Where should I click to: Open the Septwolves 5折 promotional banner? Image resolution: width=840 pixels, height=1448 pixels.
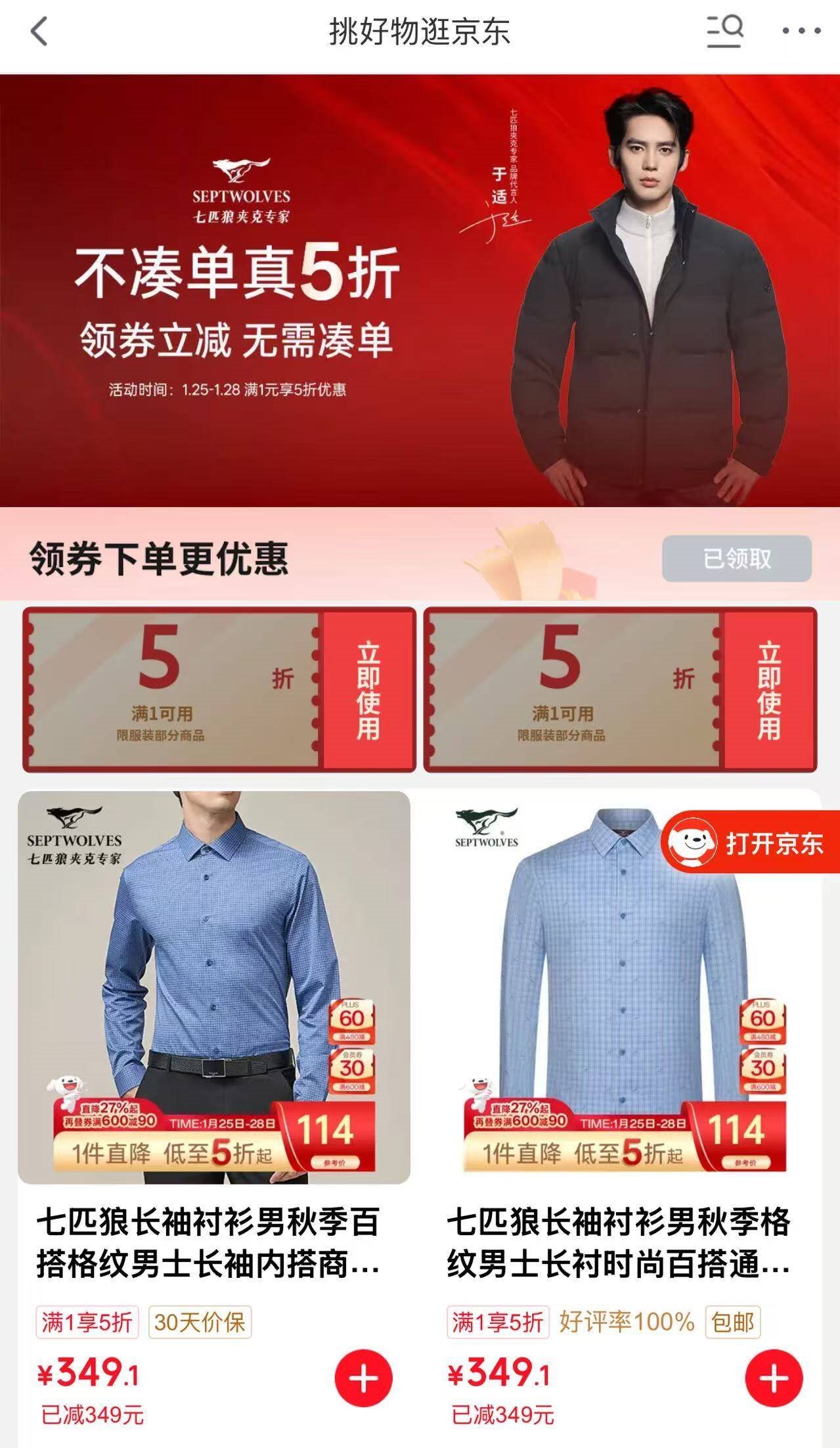click(x=420, y=290)
